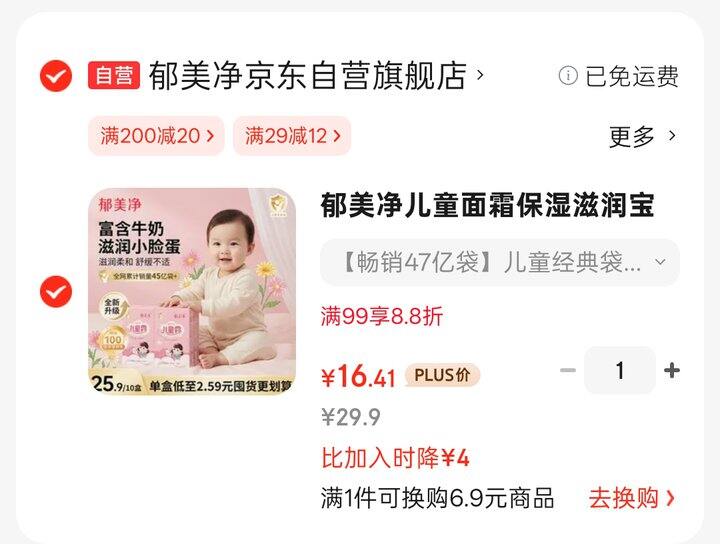The width and height of the screenshot is (720, 544).
Task: Uncheck the 郁美净京东自营旗舰店 store checkbox
Action: pyautogui.click(x=56, y=76)
